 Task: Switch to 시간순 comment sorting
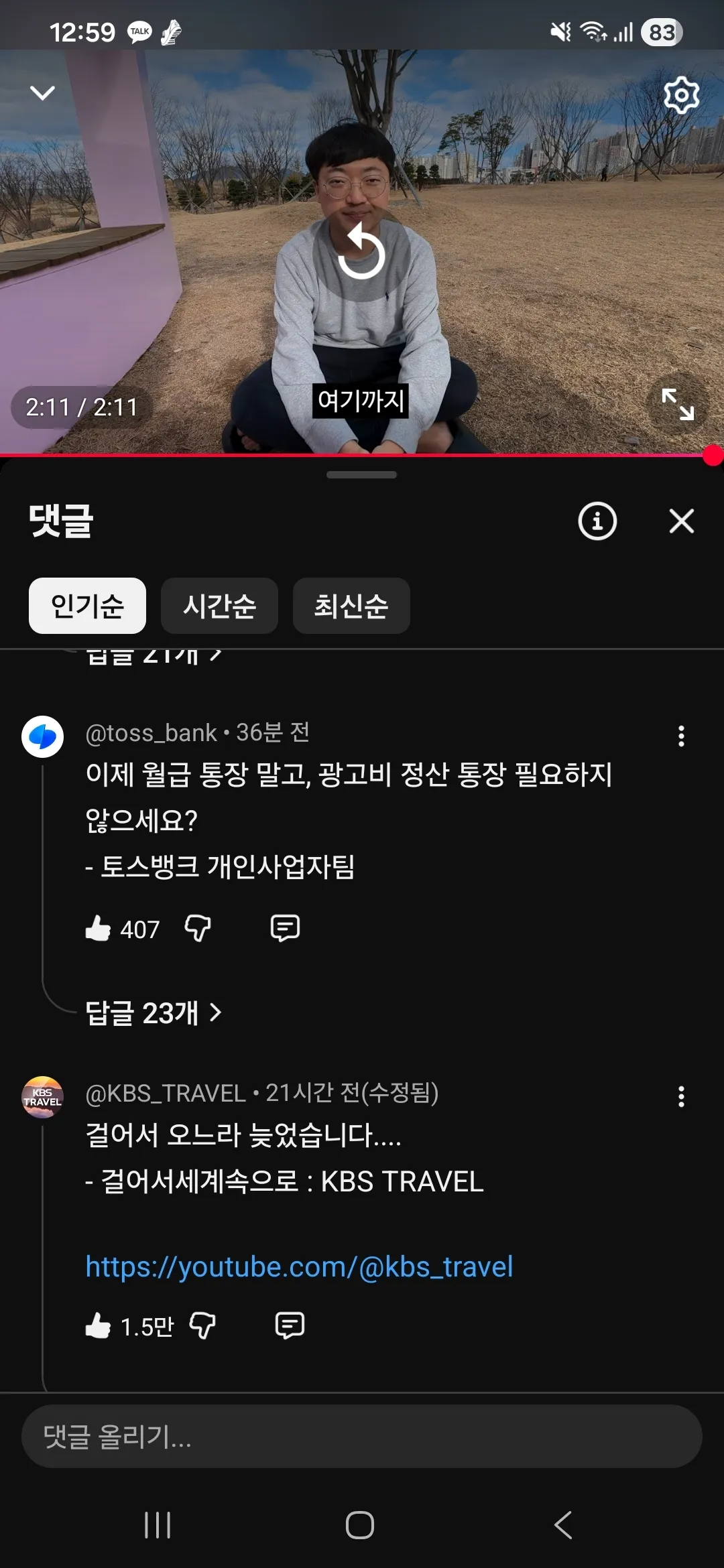click(x=219, y=606)
